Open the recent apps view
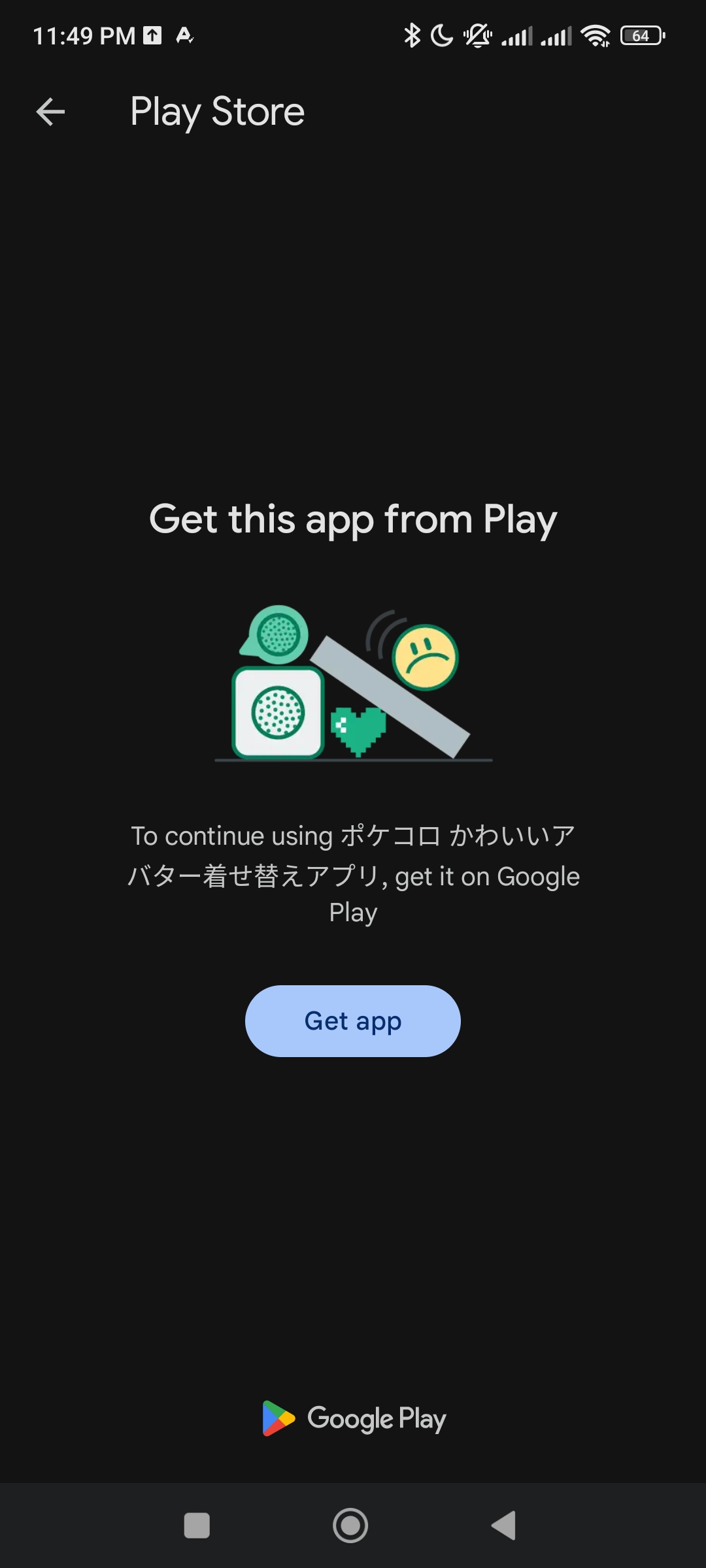The width and height of the screenshot is (706, 1568). pos(197,1526)
